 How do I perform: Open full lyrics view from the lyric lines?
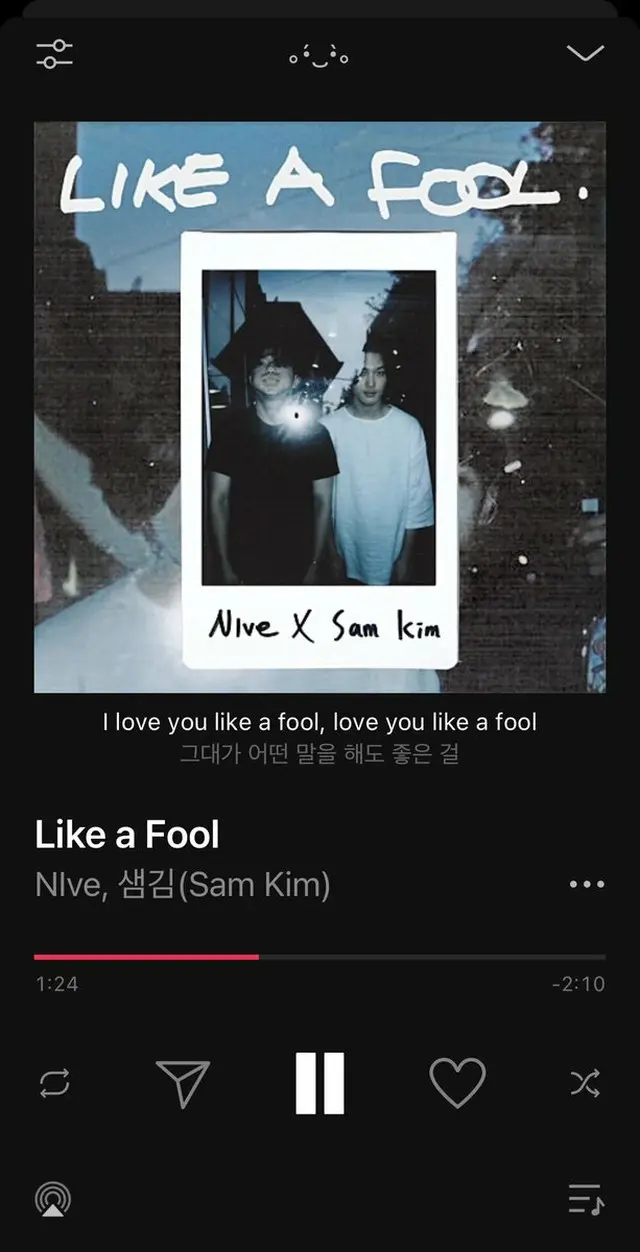pyautogui.click(x=320, y=737)
